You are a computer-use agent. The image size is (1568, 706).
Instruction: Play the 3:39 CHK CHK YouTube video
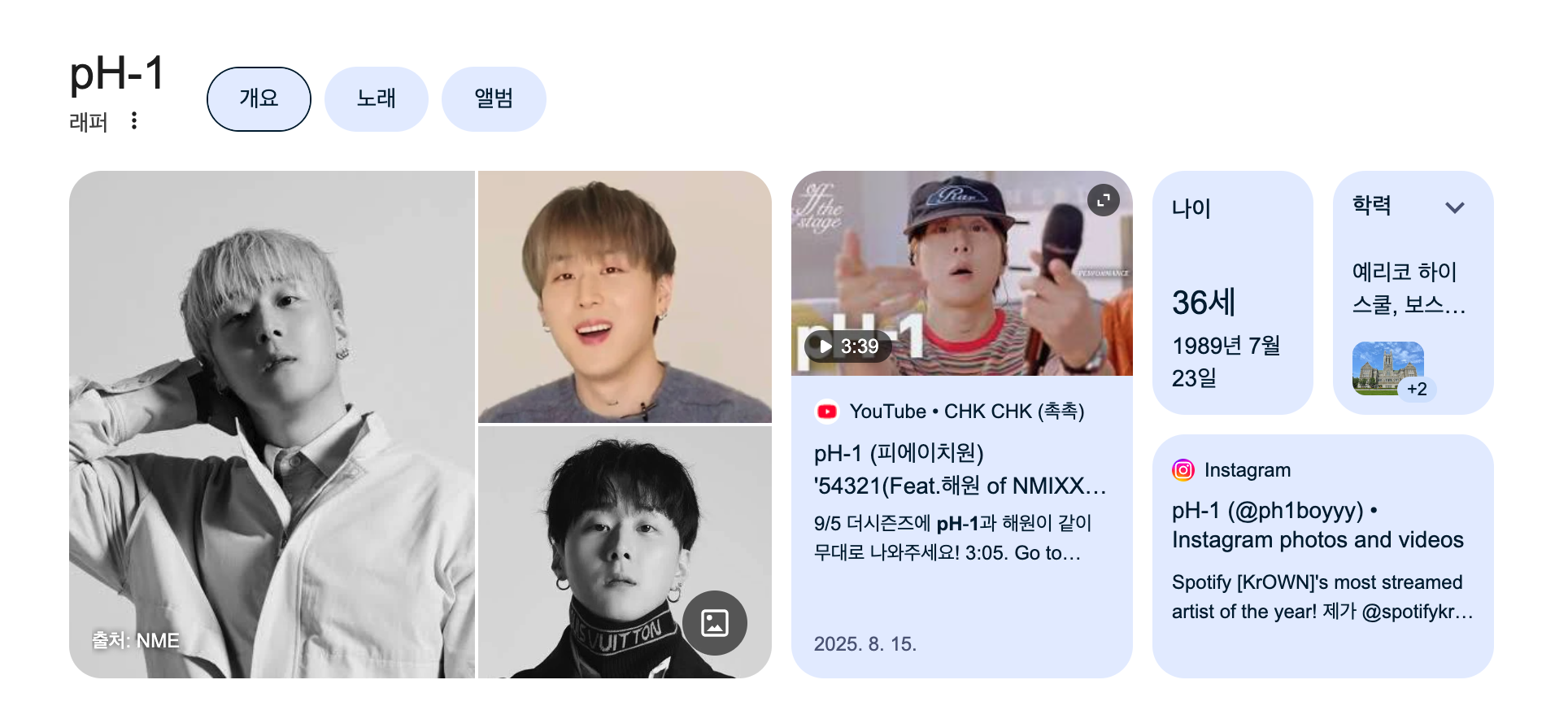pyautogui.click(x=847, y=346)
